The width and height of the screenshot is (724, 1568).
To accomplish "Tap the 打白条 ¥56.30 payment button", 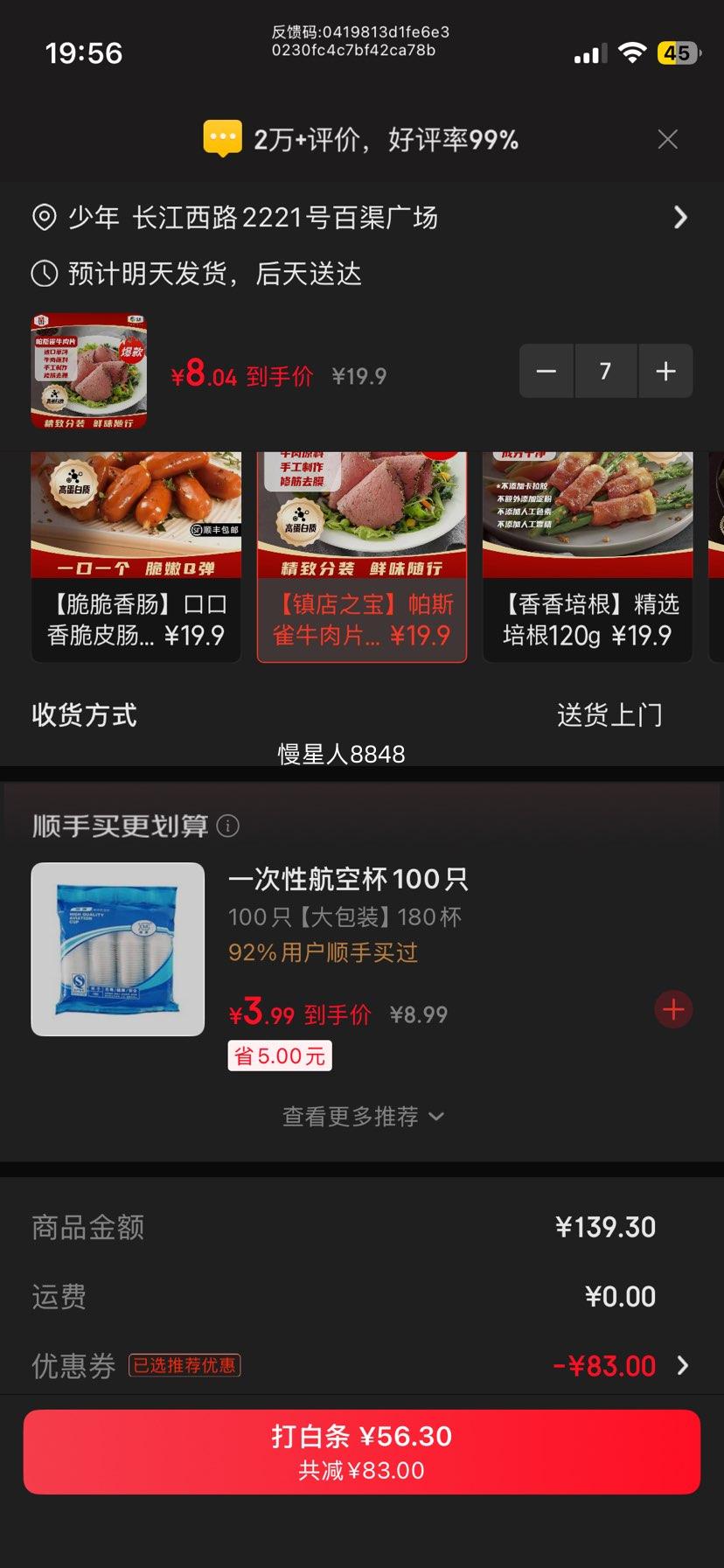I will coord(362,1450).
